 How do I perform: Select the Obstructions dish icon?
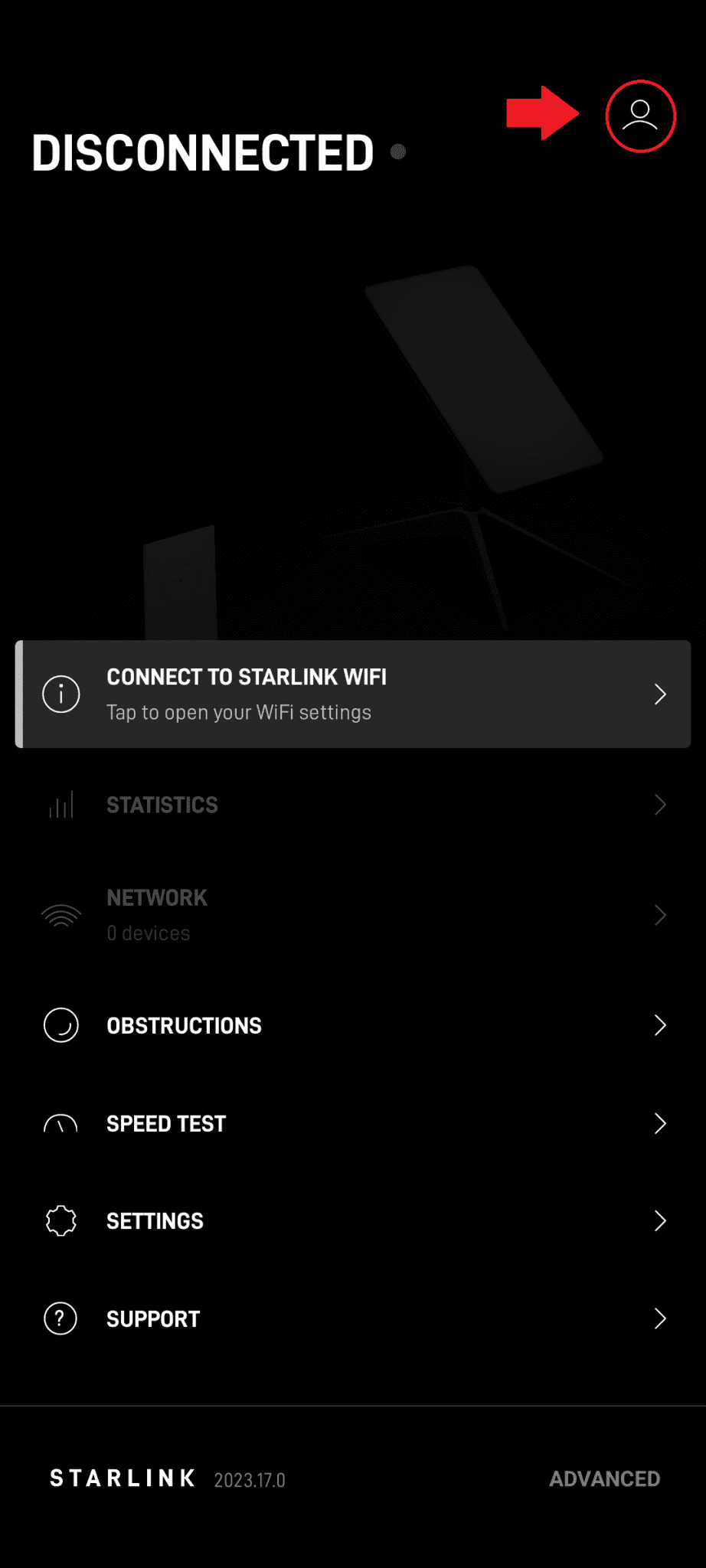coord(61,1025)
